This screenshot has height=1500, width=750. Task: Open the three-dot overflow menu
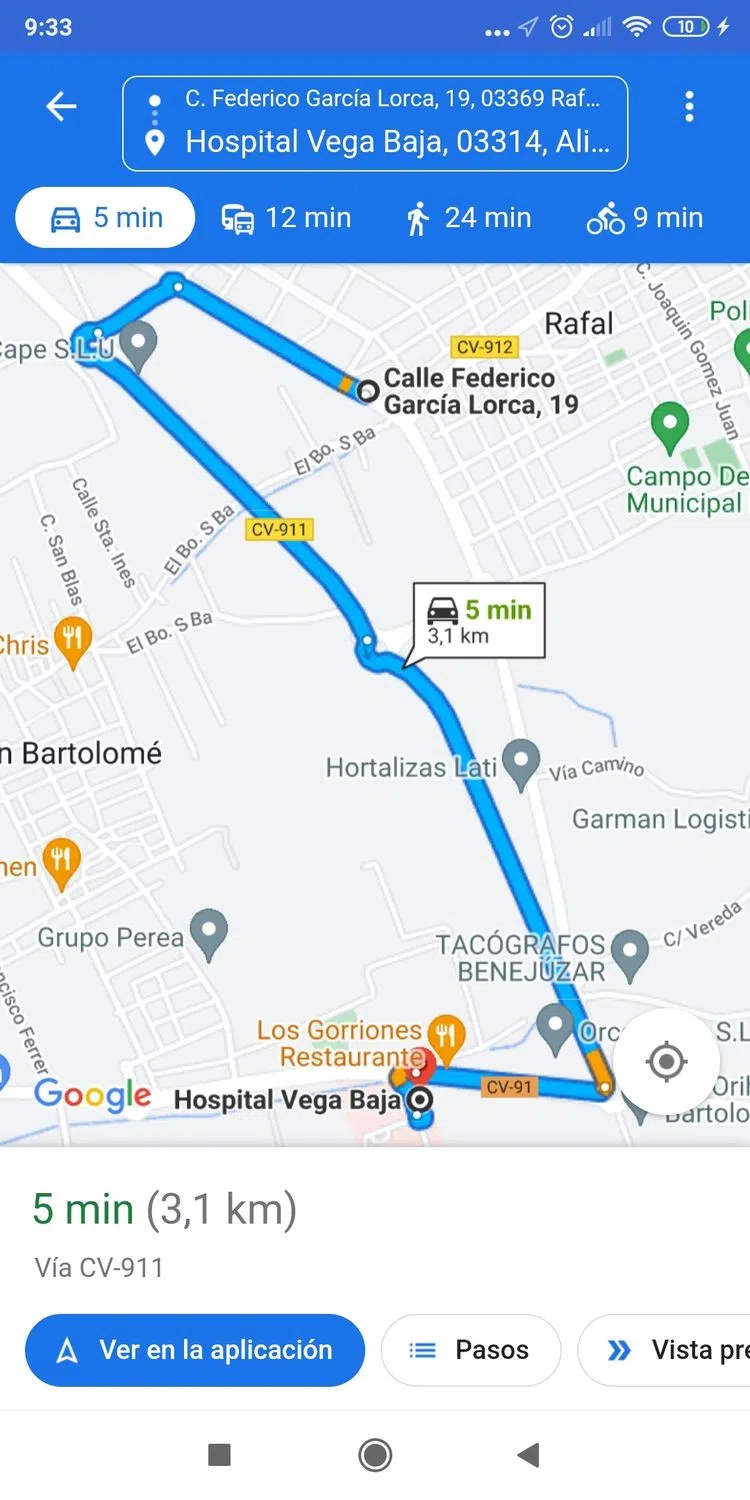tap(689, 106)
